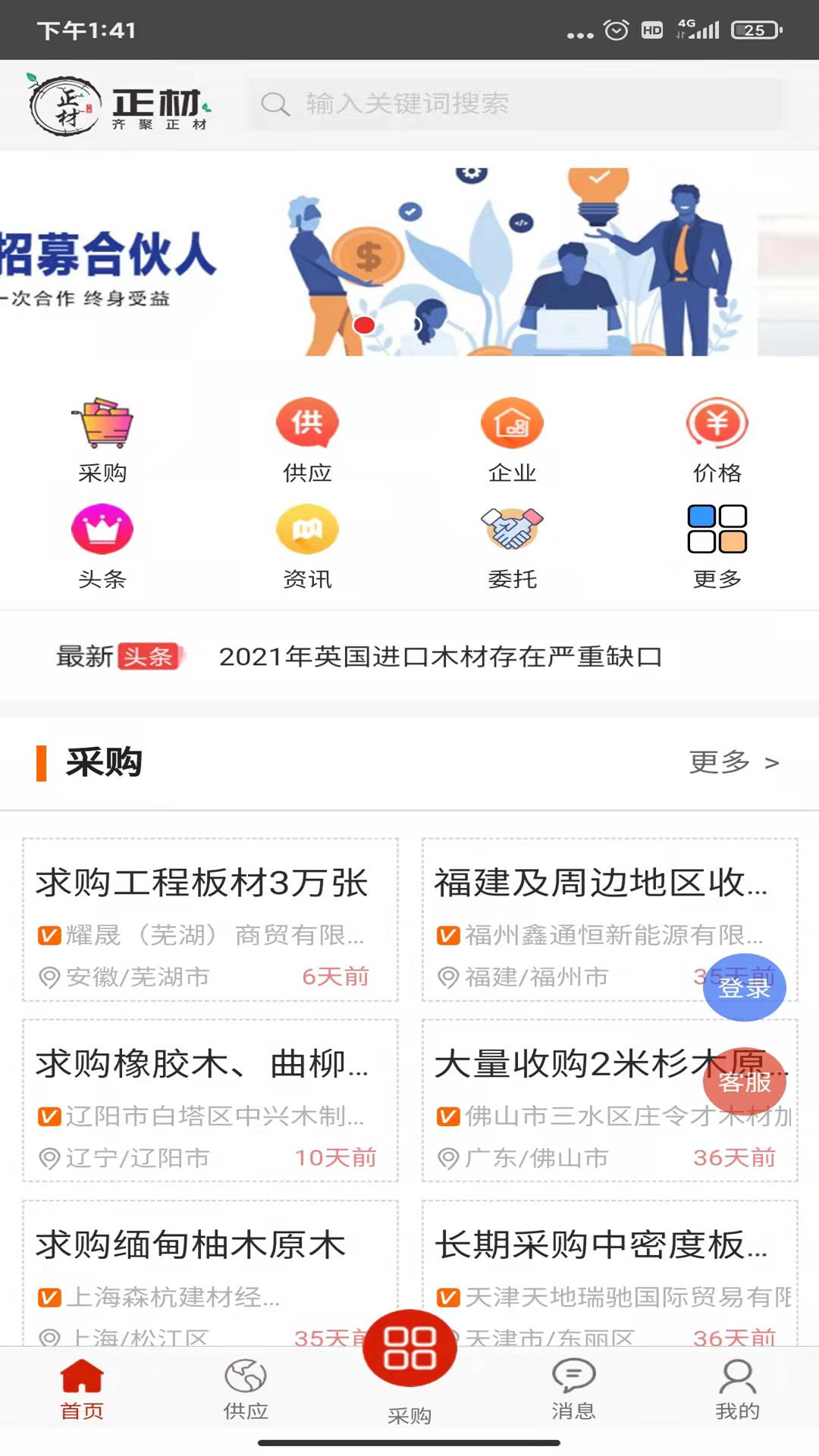The image size is (819, 1456).
Task: Tap the search magnifier in the search bar
Action: tap(275, 104)
